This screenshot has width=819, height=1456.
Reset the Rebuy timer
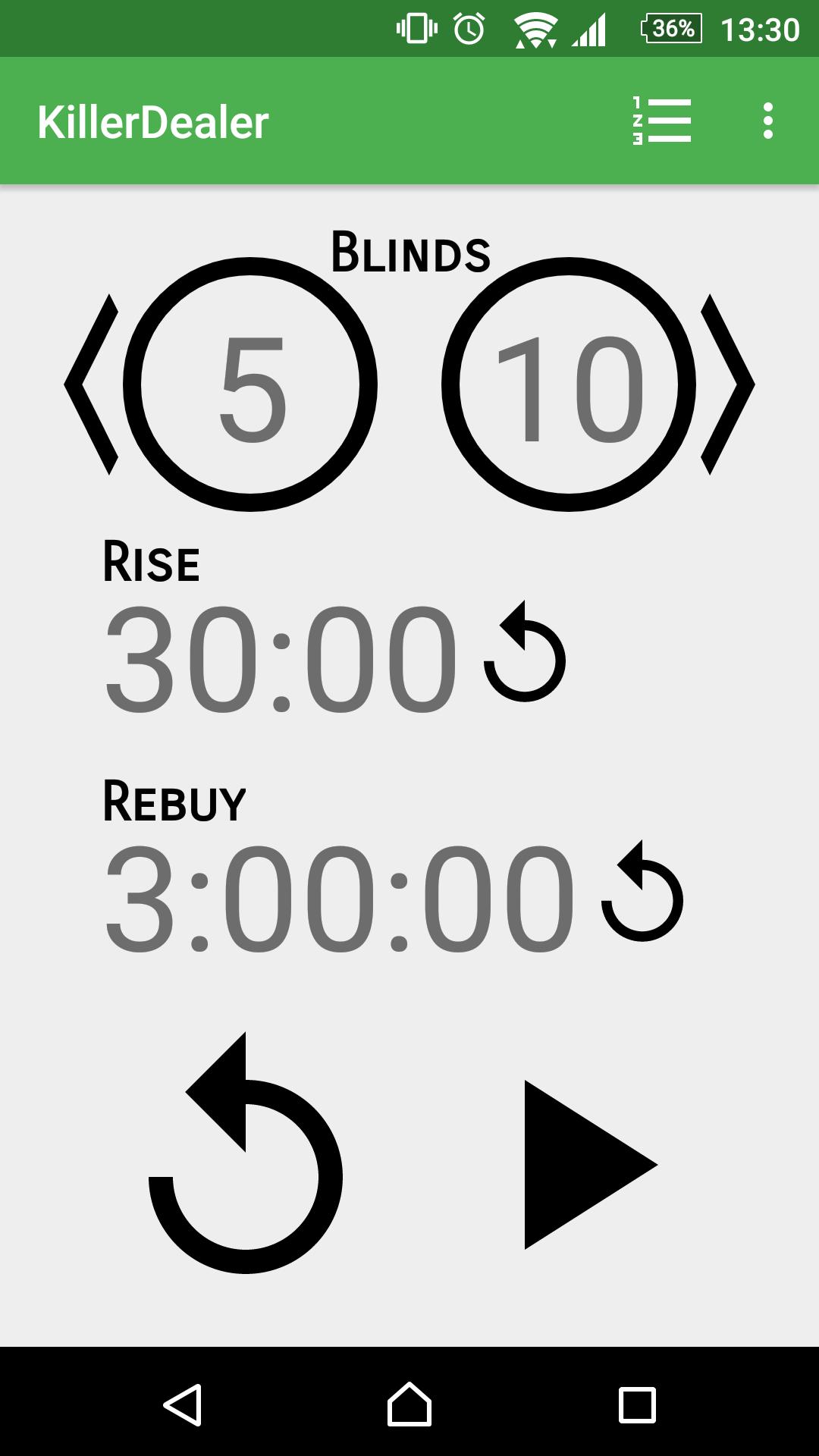pyautogui.click(x=642, y=891)
